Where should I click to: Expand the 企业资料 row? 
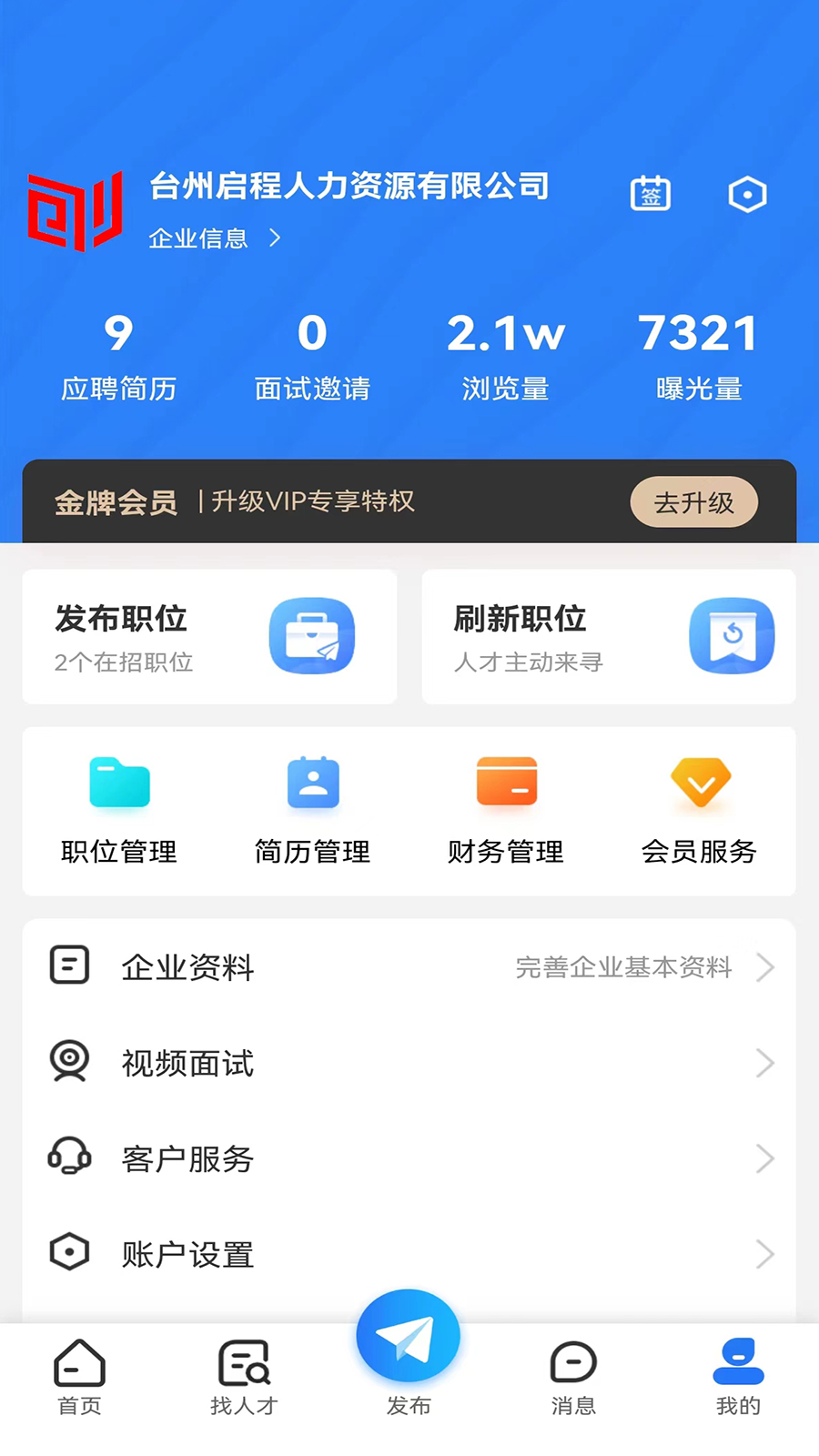click(408, 967)
